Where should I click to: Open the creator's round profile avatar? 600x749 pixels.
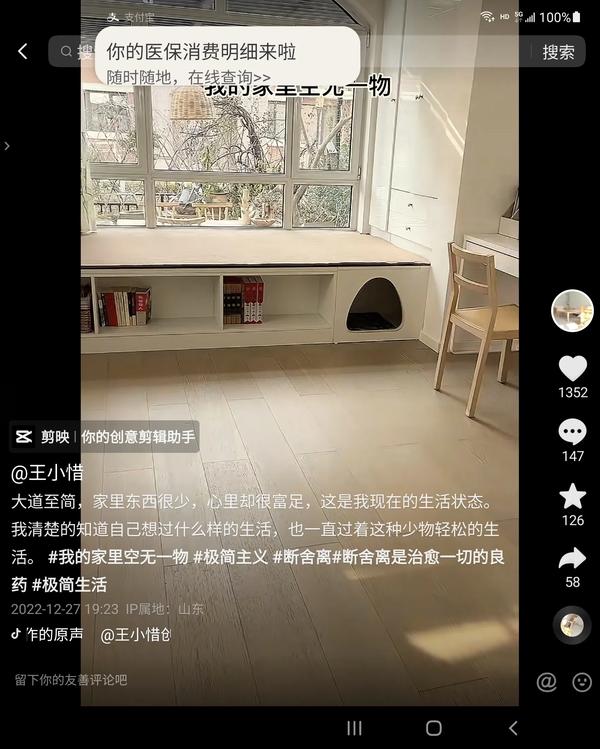click(x=572, y=310)
